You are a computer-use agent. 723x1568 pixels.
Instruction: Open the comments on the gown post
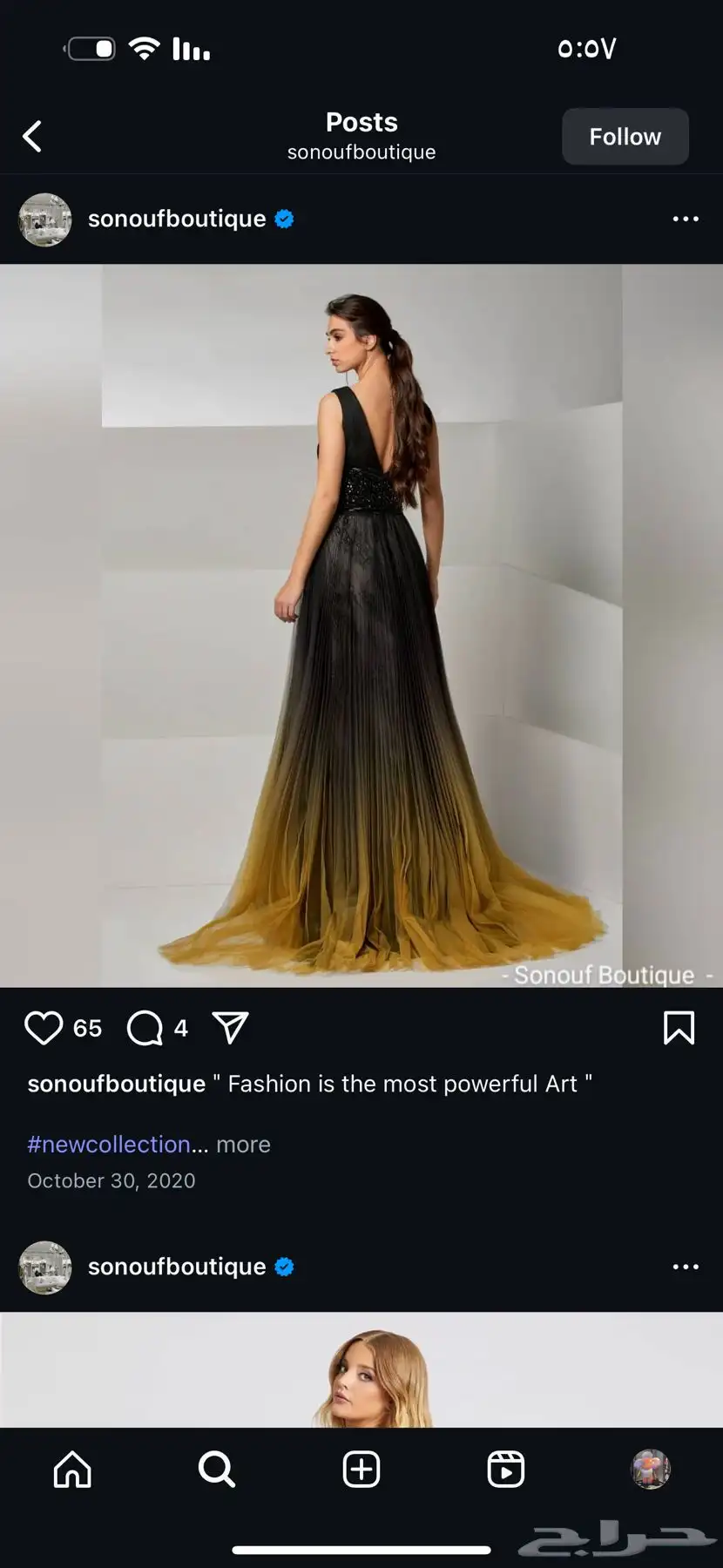(145, 1028)
